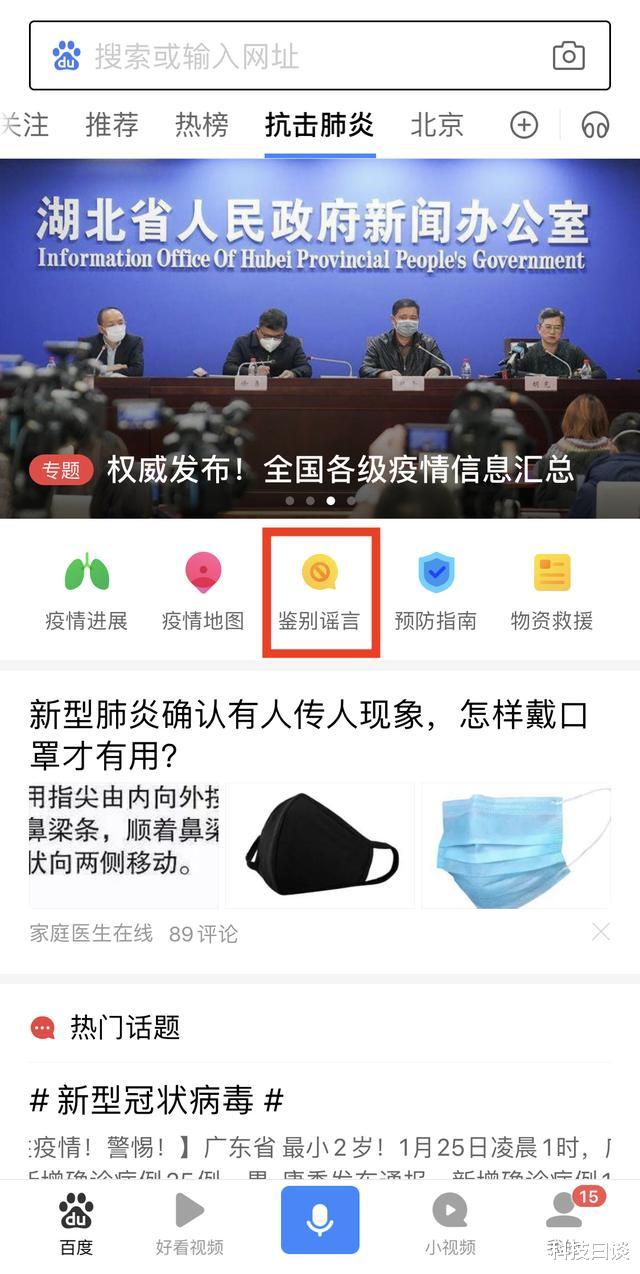Viewport: 640px width, 1274px height.
Task: Open 鉴别谣言 shortcut
Action: coord(320,592)
